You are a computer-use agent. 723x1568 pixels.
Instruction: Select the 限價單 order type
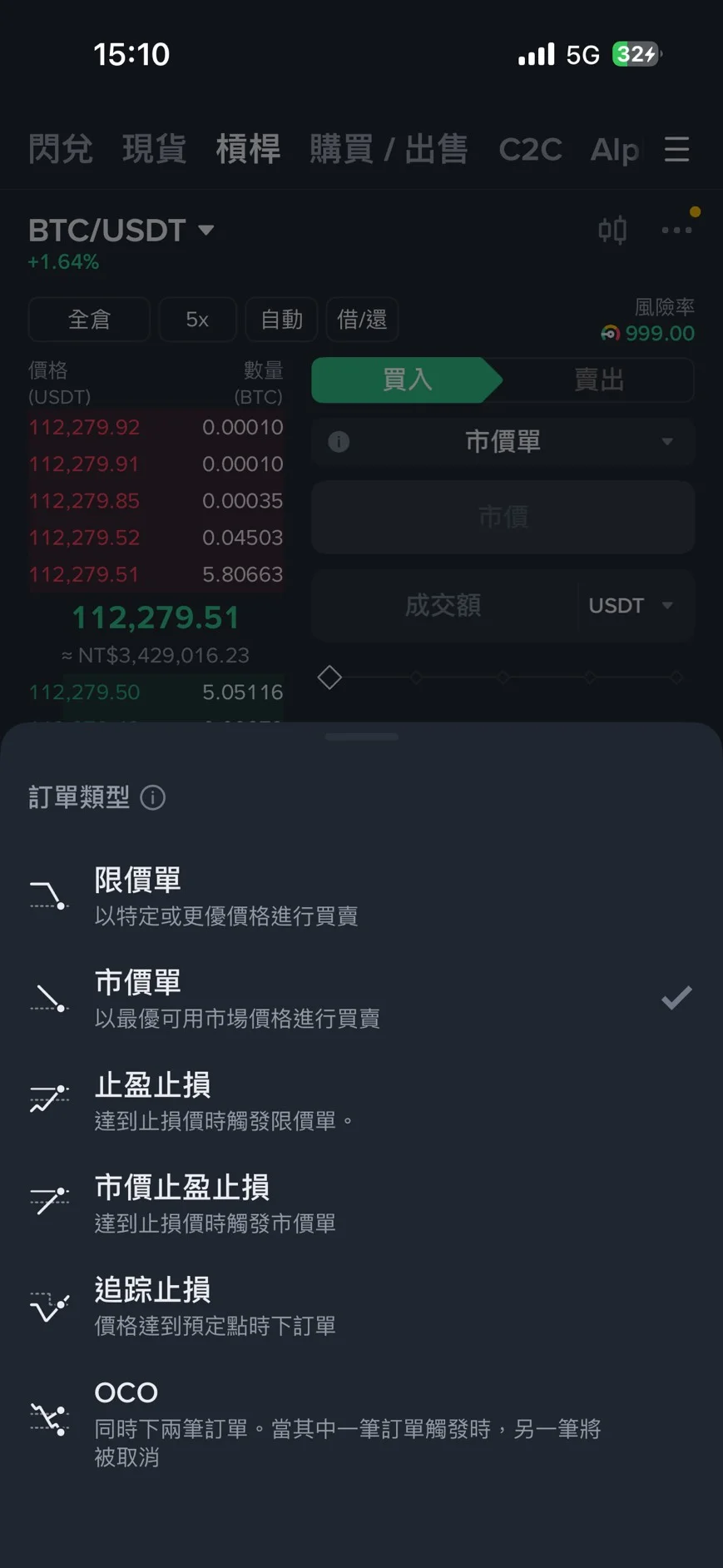pos(225,896)
